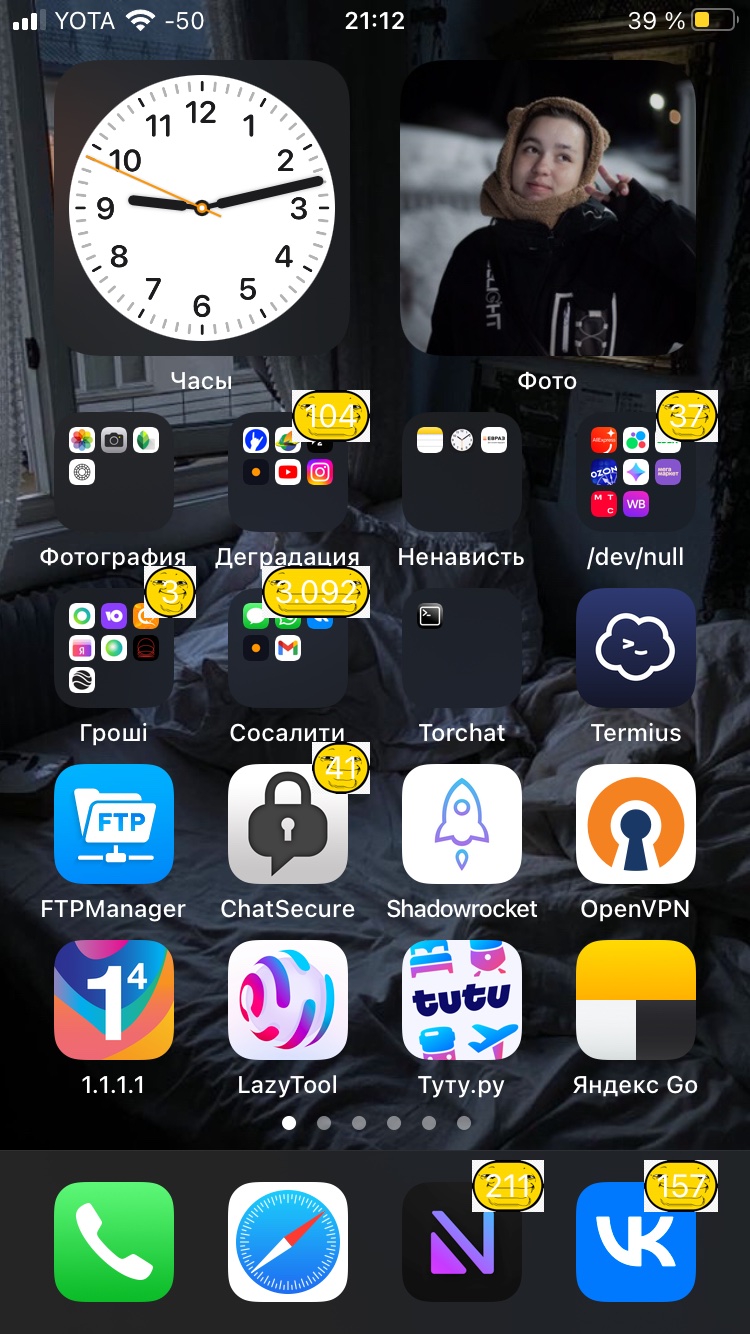
Task: Launch FTPManager
Action: tap(114, 824)
